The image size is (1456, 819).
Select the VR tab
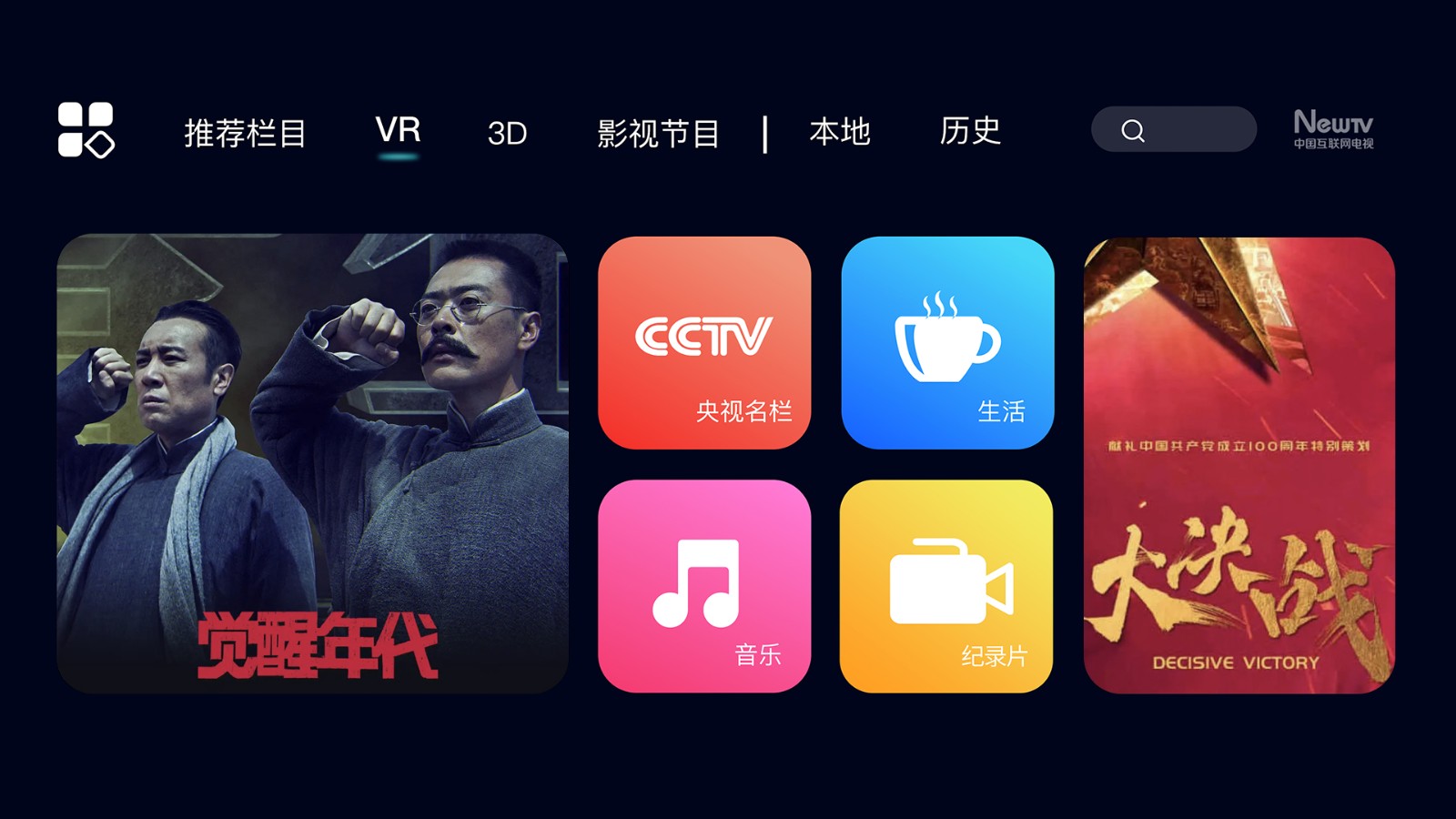[398, 130]
